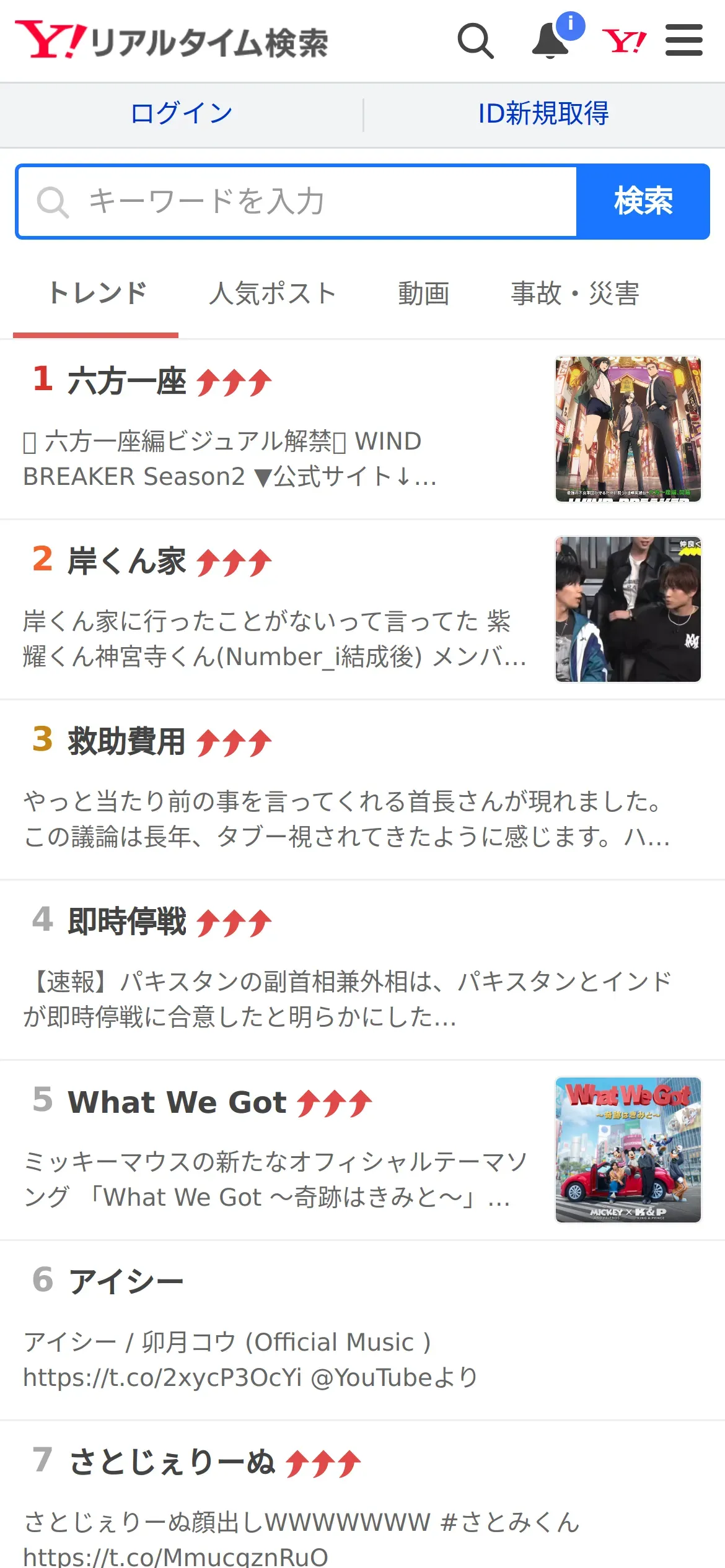Open trend #3 救助費用
The image size is (725, 1568).
(127, 741)
